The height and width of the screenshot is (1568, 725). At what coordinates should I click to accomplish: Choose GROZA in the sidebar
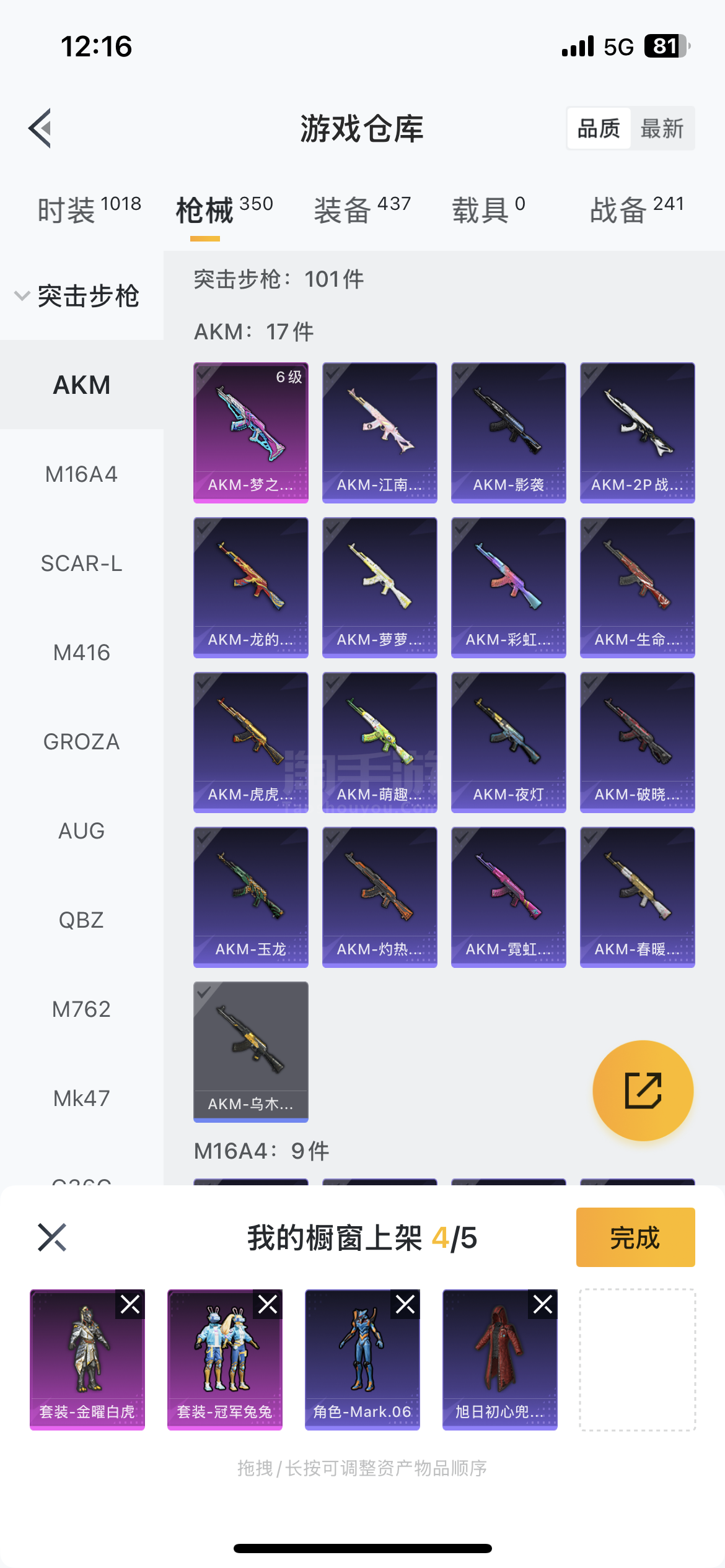click(x=81, y=742)
